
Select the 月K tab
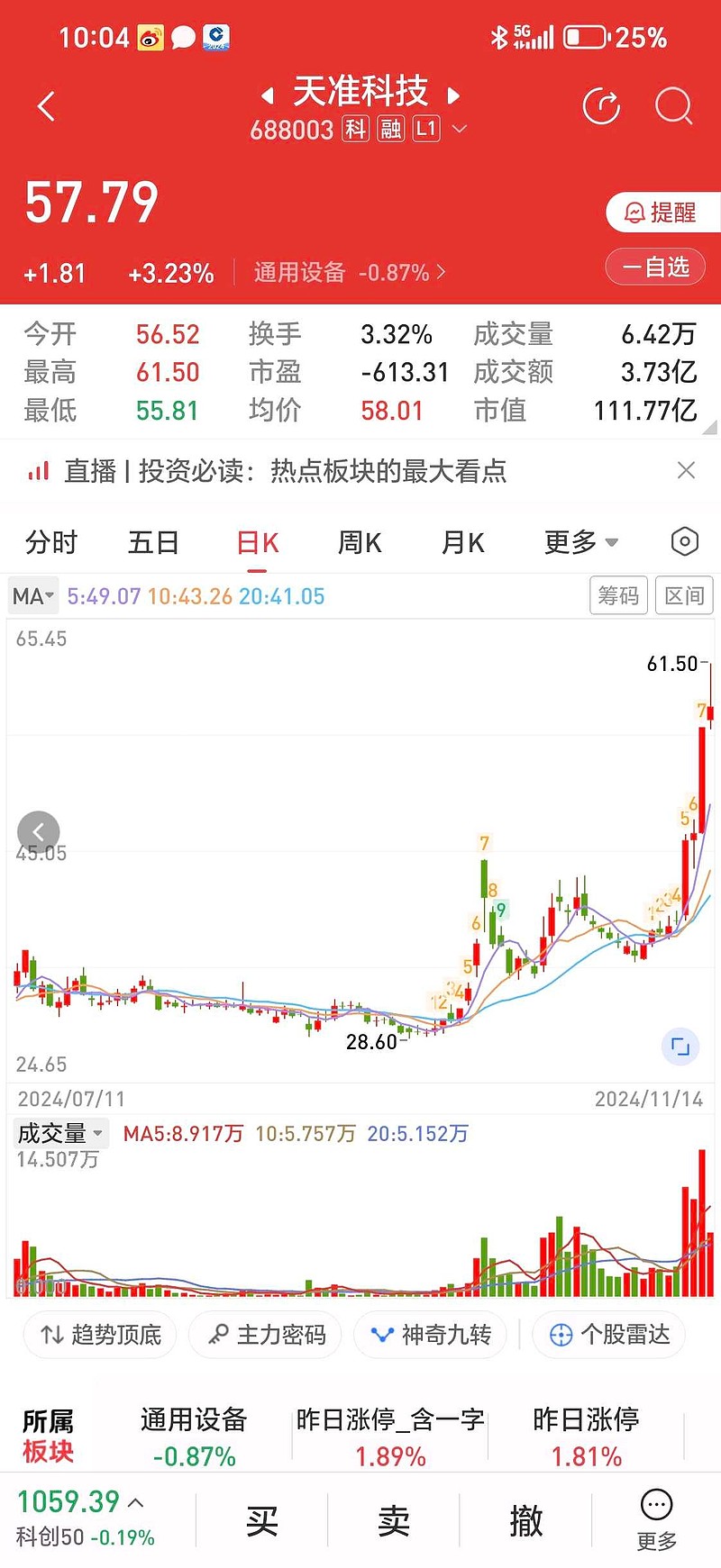tap(463, 542)
